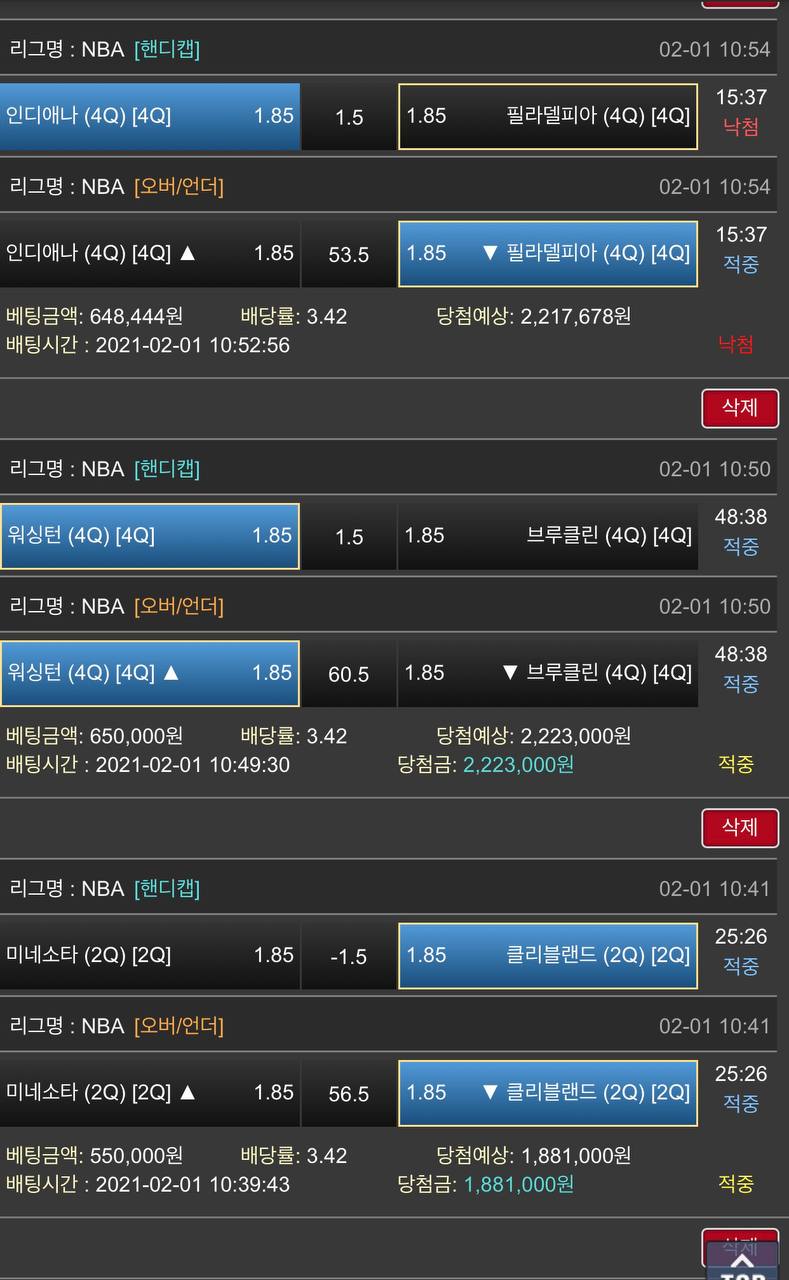Image resolution: width=789 pixels, height=1280 pixels.
Task: Delete the Washington vs Brooklyn bet slip
Action: coord(740,408)
